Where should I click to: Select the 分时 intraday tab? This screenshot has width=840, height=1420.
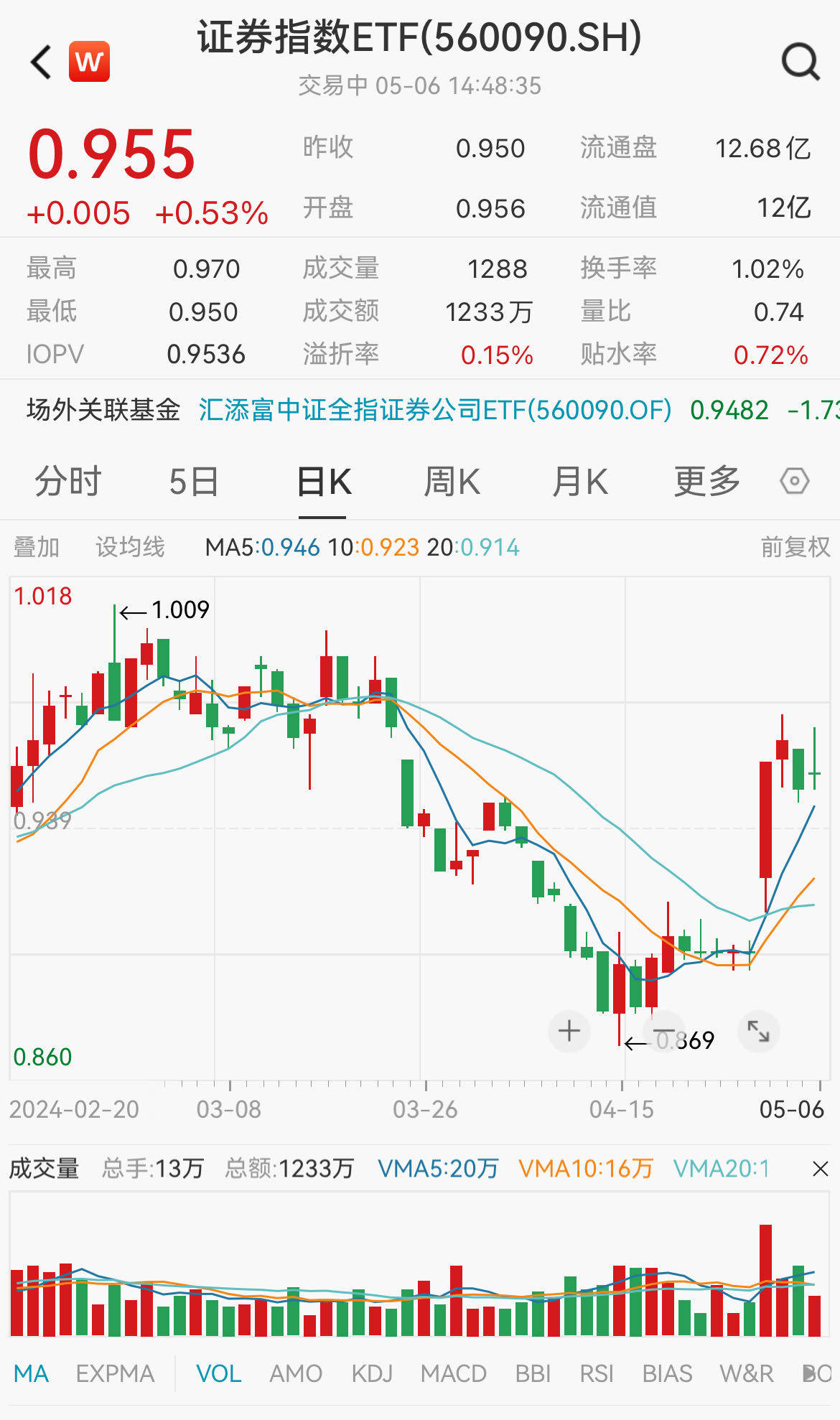tap(68, 482)
